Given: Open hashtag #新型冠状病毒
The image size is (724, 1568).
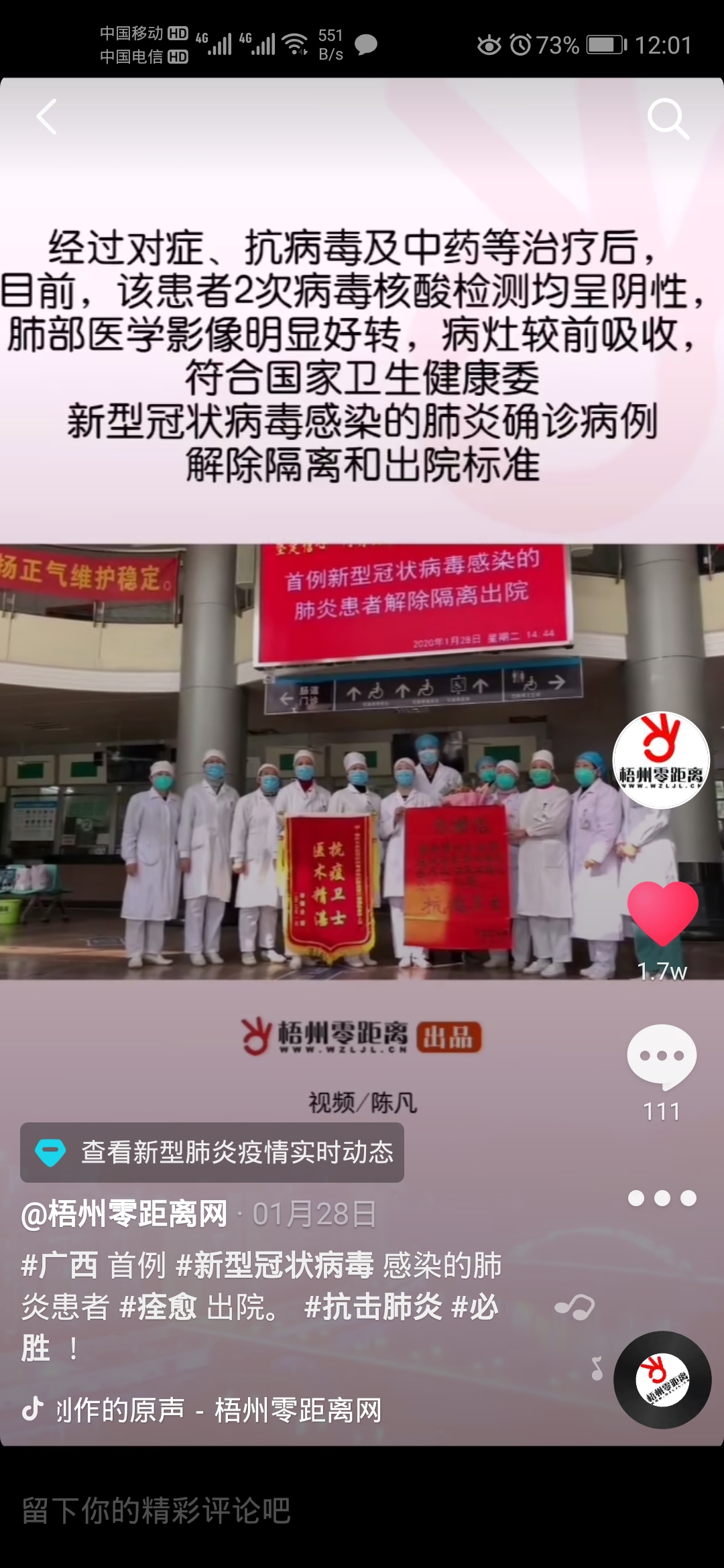Looking at the screenshot, I should tap(275, 1265).
